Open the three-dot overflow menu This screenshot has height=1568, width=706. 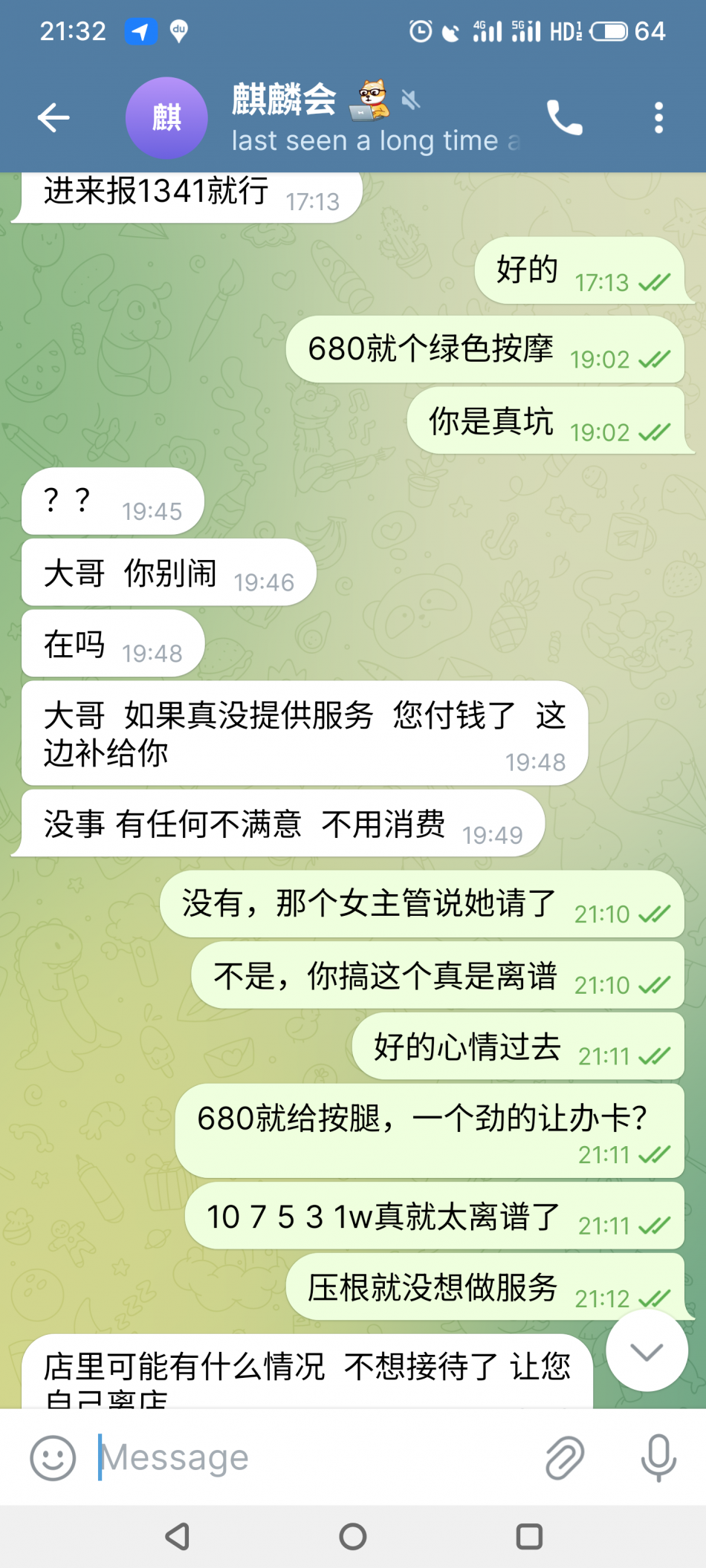658,117
